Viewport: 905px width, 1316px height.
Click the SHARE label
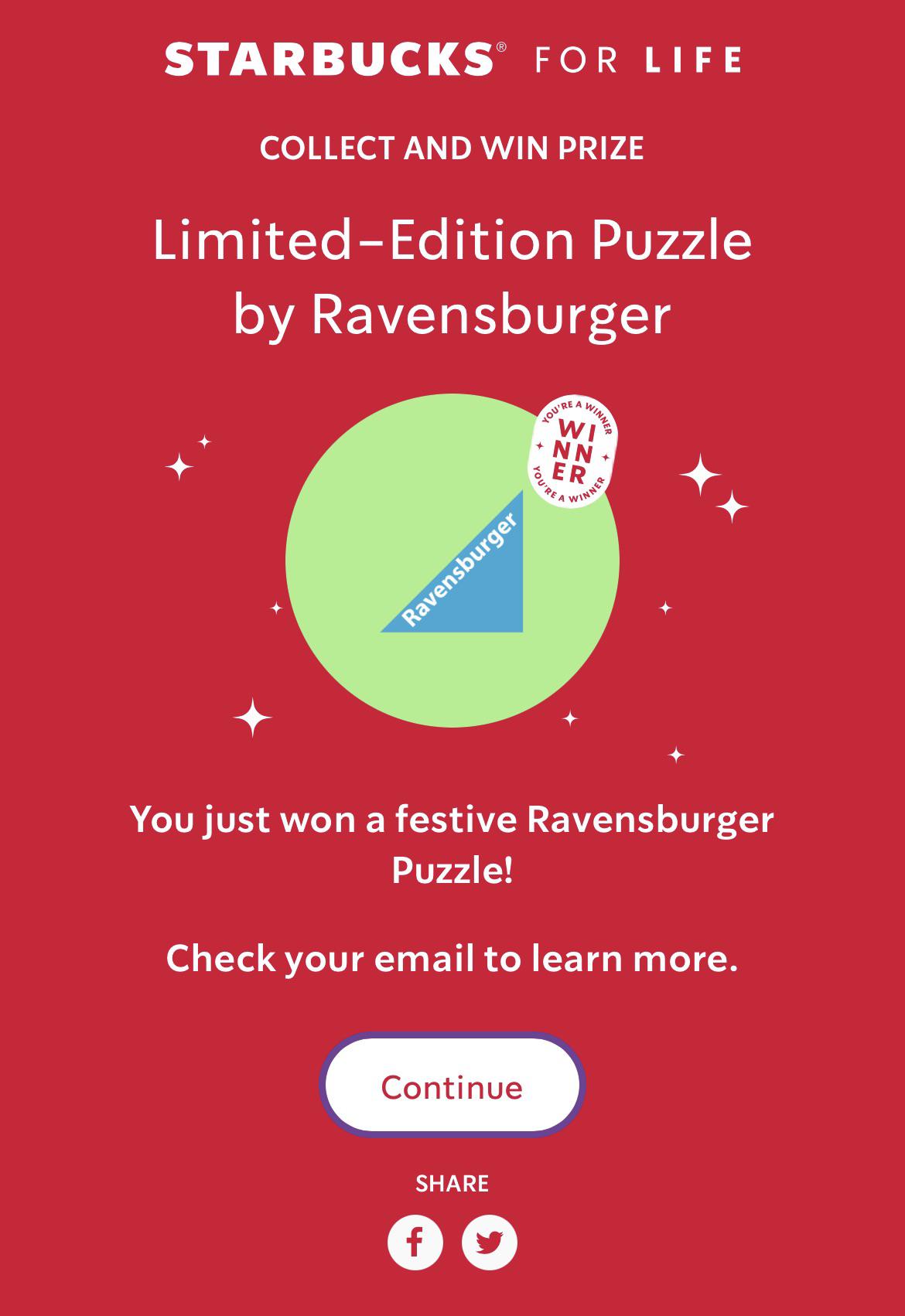[x=452, y=1181]
